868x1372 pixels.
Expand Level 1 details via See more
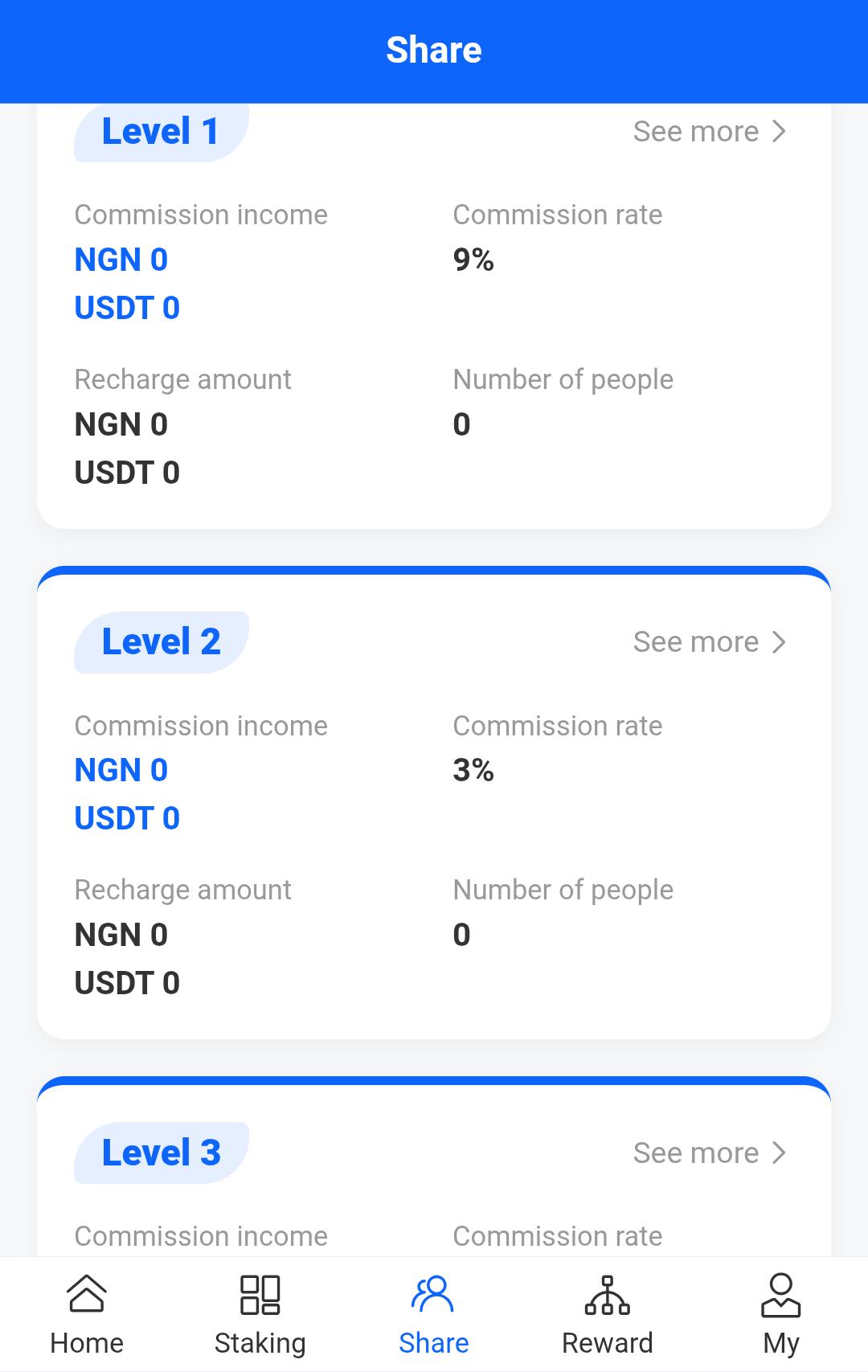tap(694, 131)
